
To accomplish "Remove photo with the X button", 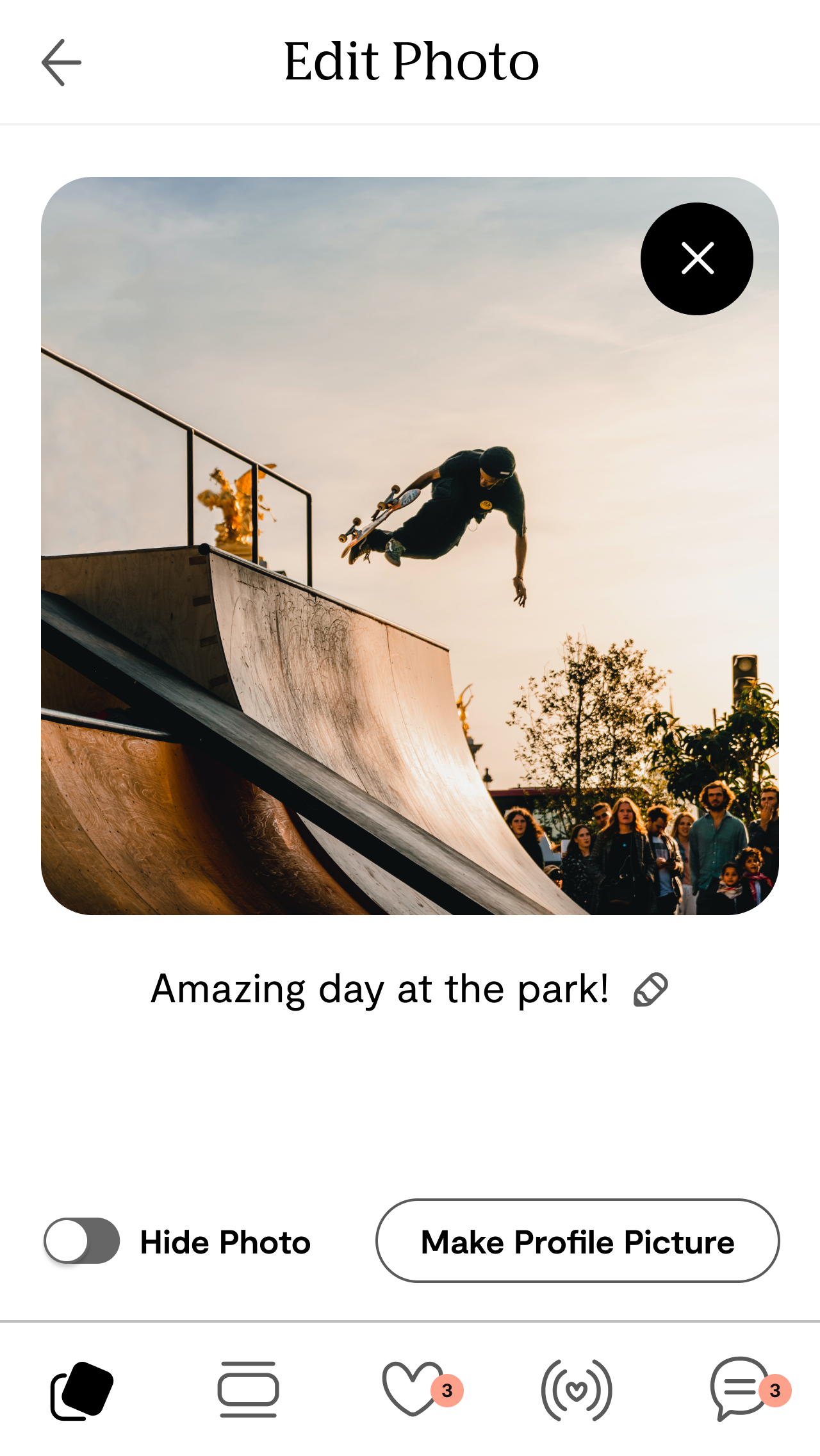I will click(x=697, y=259).
